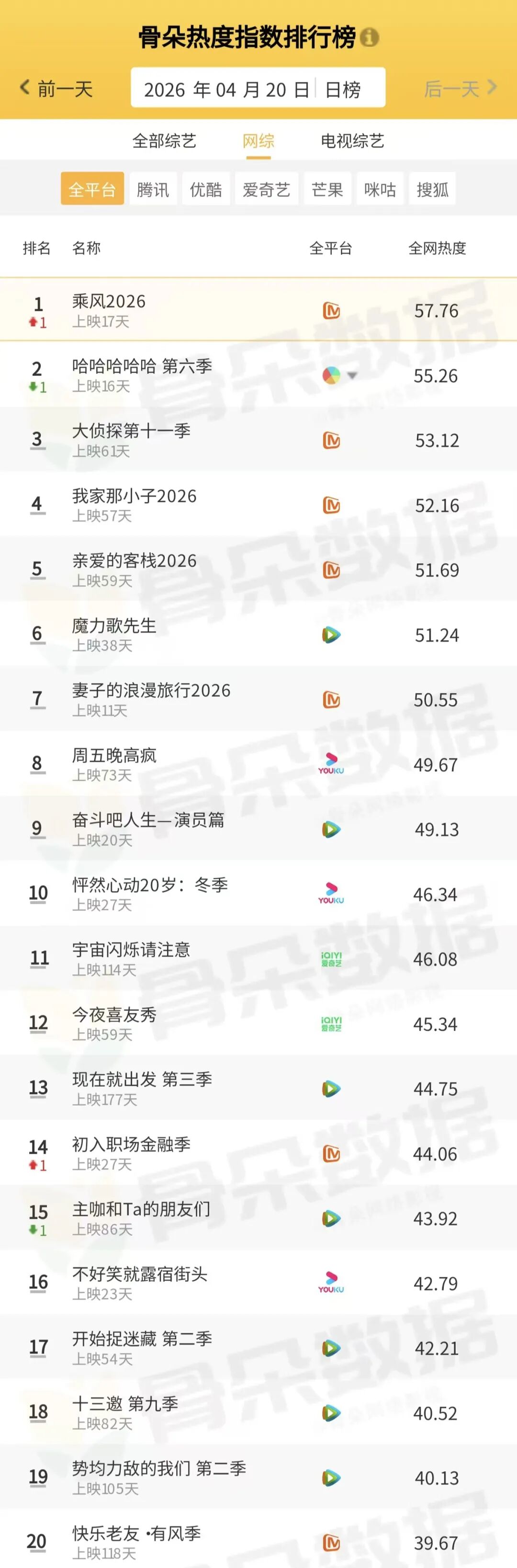Select the 全平台 platform chip
The height and width of the screenshot is (1568, 517).
pos(92,189)
